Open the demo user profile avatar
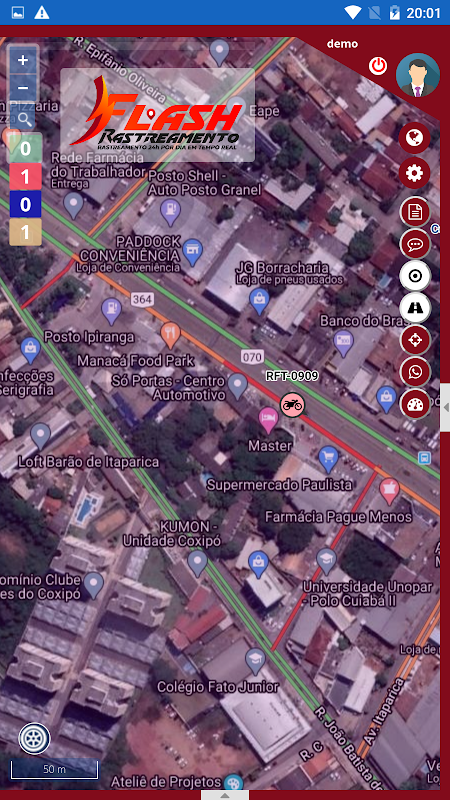450x800 pixels. pyautogui.click(x=418, y=75)
